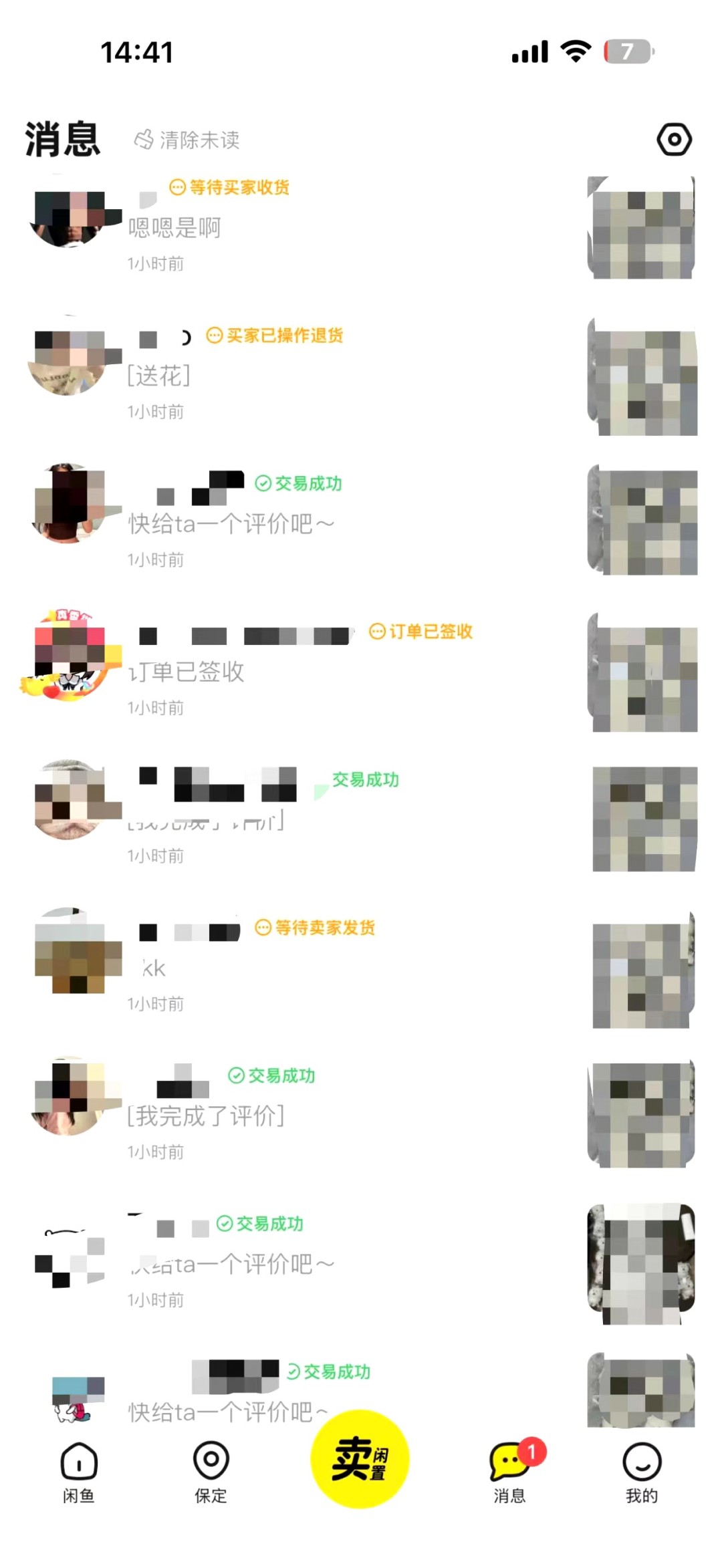Viewport: 722px width, 1568px height.
Task: Open the chat marked 等待卖家发货
Action: 301,966
